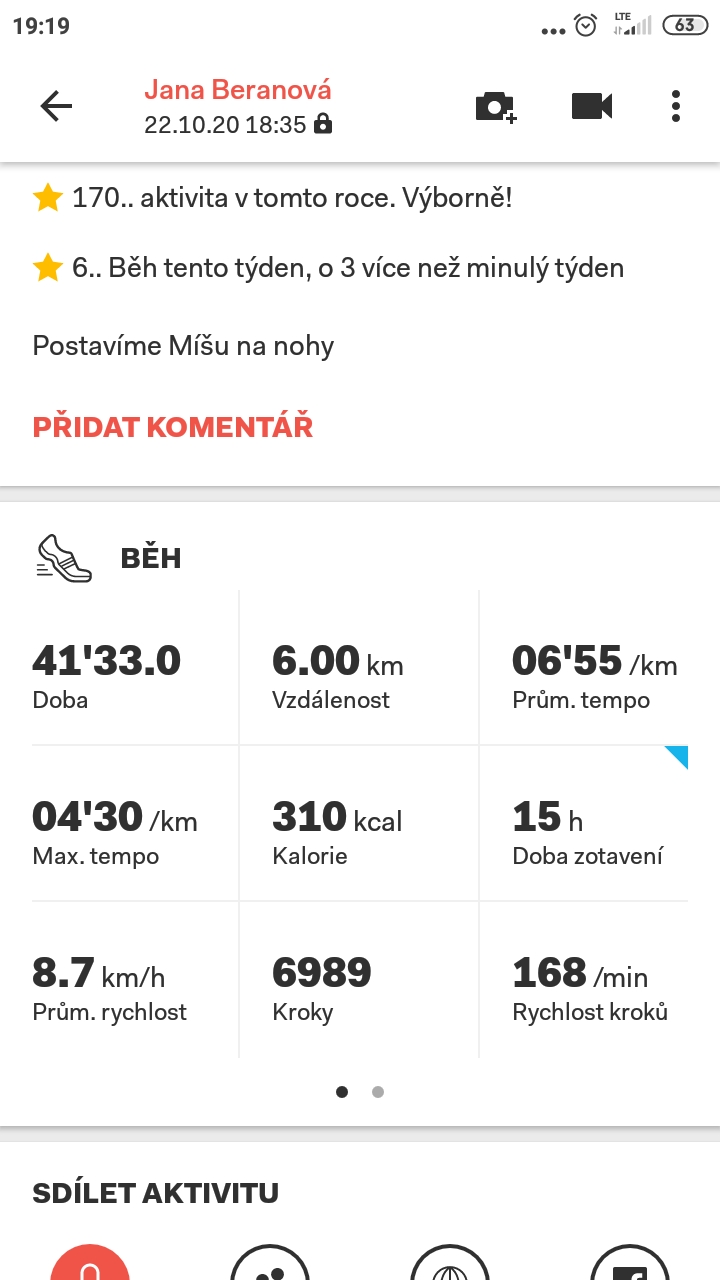720x1280 pixels.
Task: Share activity to Facebook
Action: click(x=630, y=1262)
